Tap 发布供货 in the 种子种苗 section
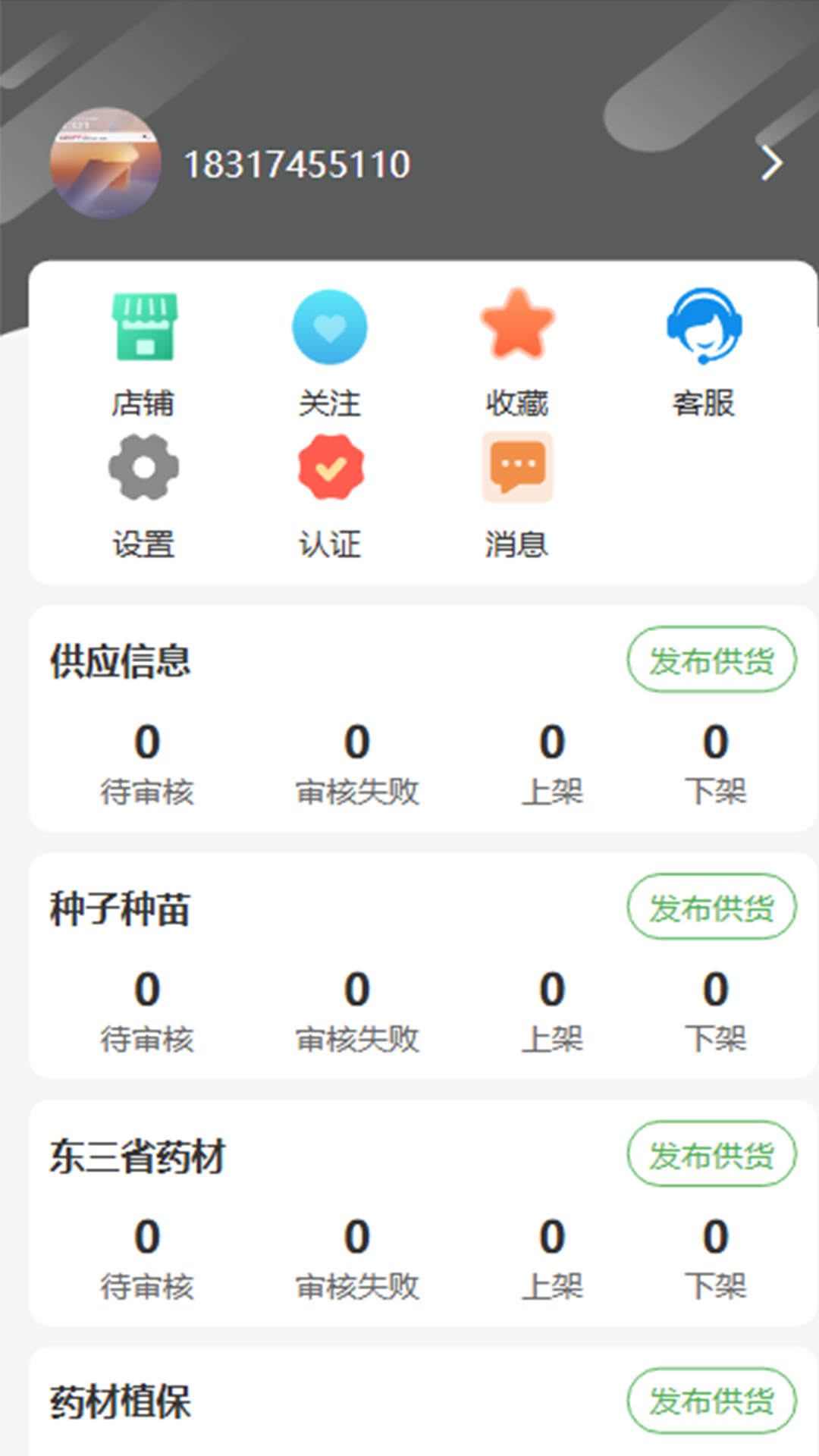 click(711, 907)
